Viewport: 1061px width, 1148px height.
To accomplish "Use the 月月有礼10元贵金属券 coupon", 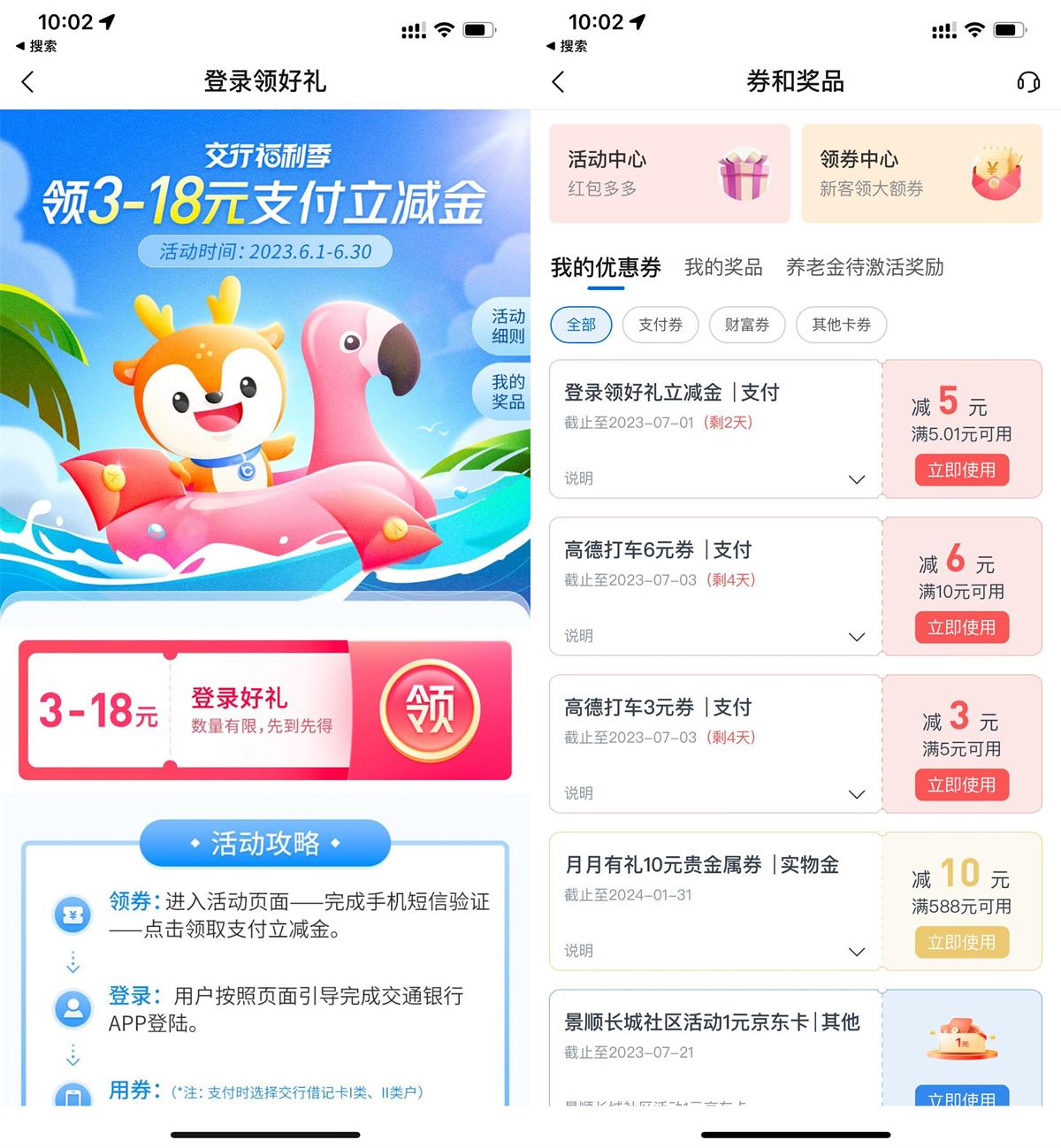I will coord(961,943).
